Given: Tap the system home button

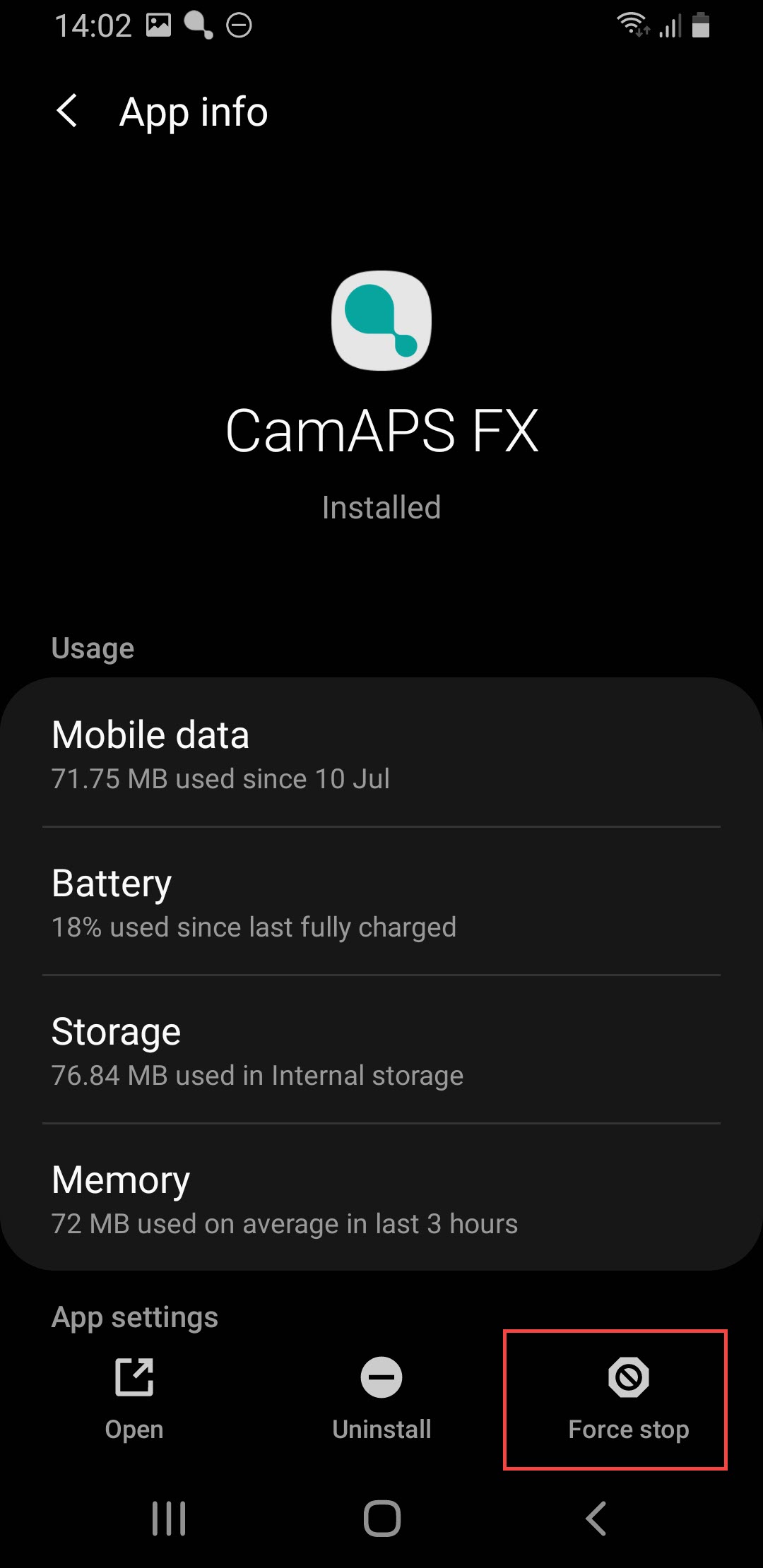Looking at the screenshot, I should [381, 1518].
